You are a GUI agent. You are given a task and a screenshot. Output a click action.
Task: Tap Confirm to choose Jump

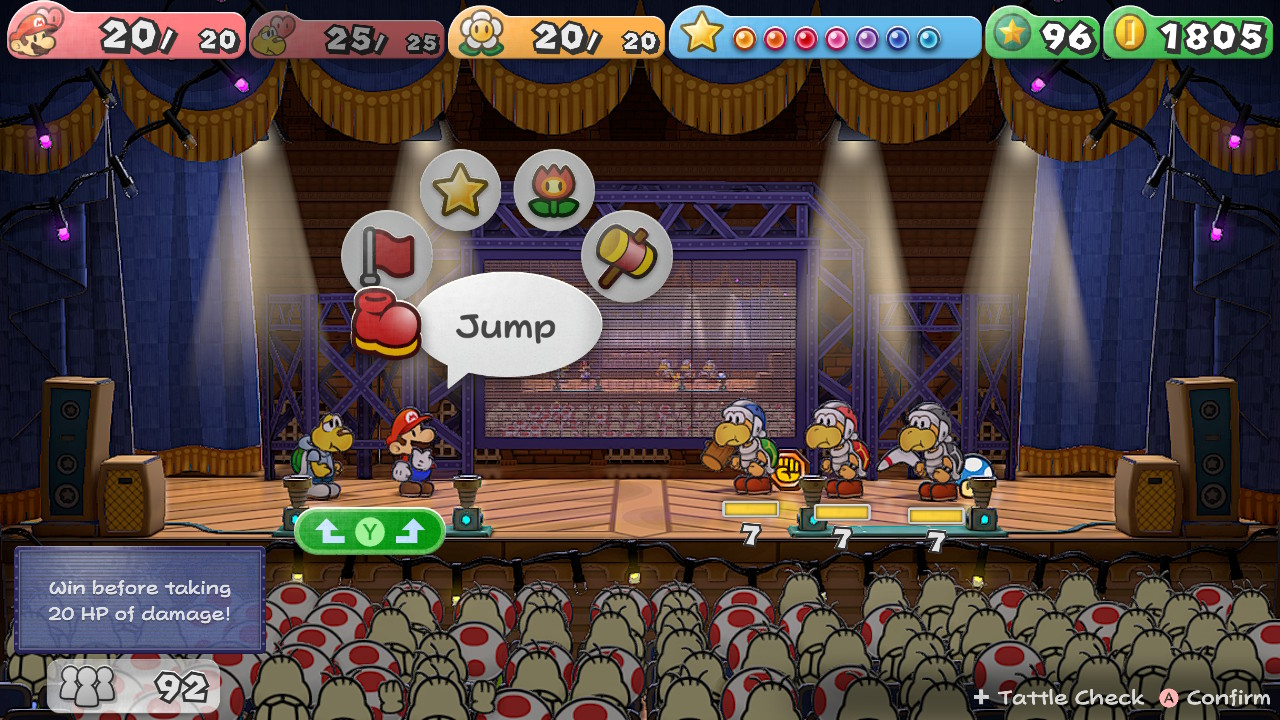click(1214, 698)
